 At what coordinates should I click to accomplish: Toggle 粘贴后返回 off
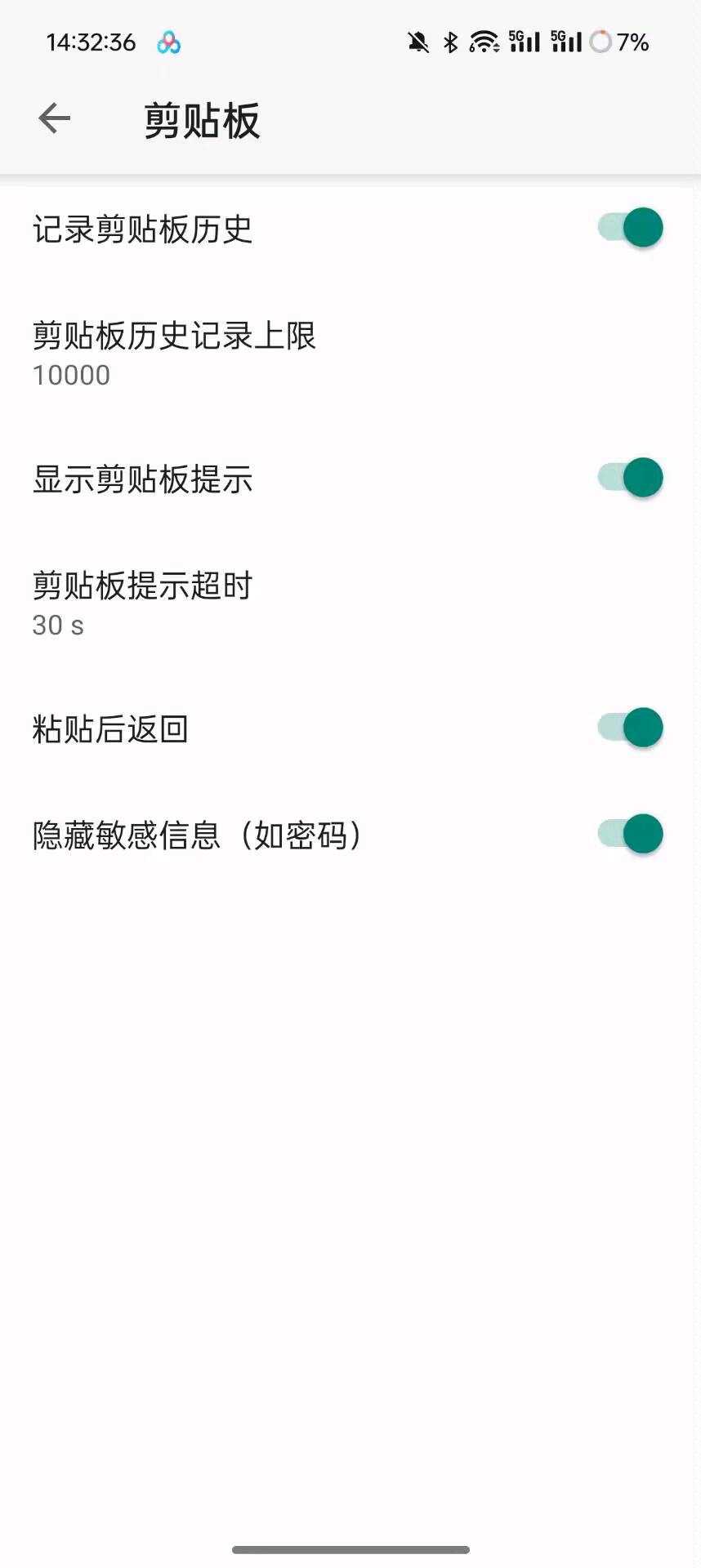(x=630, y=728)
